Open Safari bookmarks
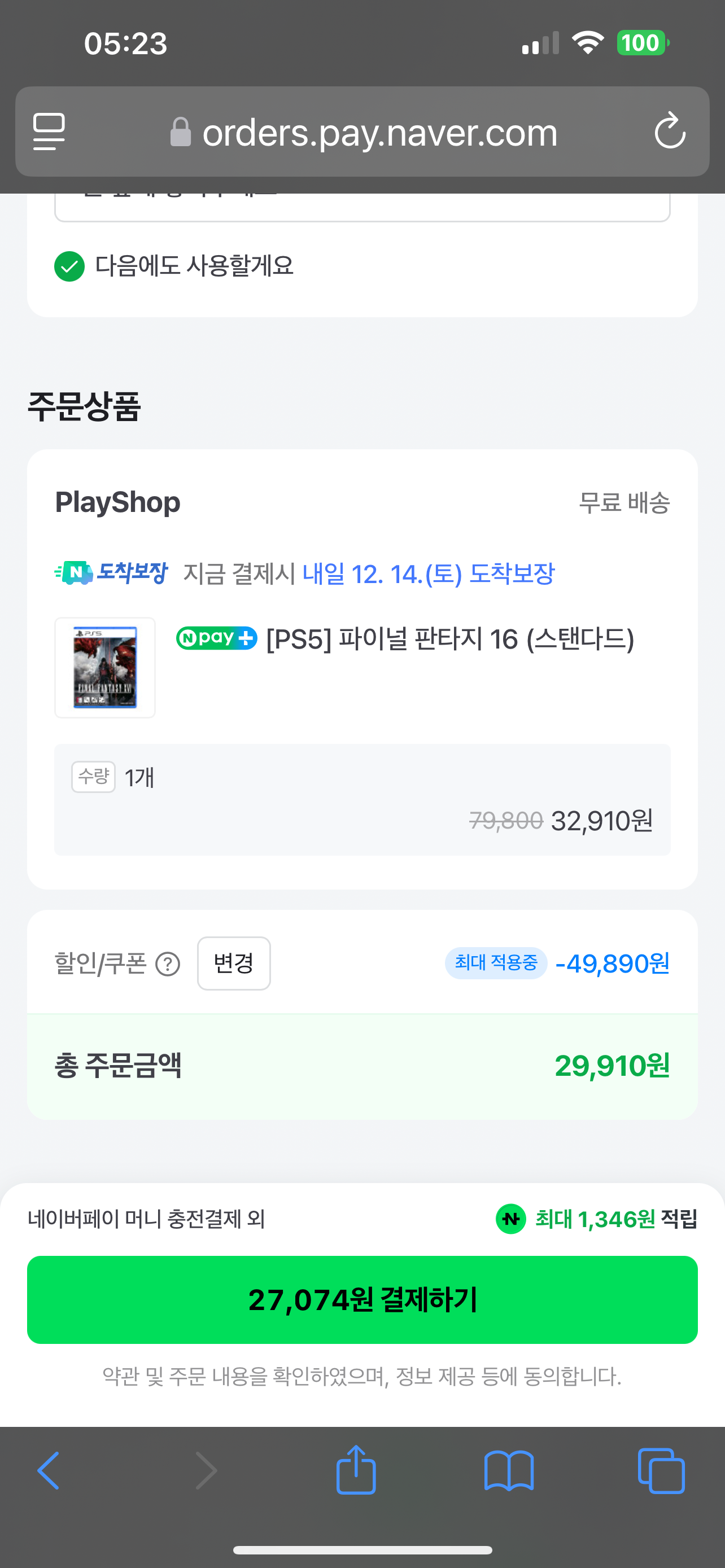The image size is (725, 1568). coord(509,1470)
